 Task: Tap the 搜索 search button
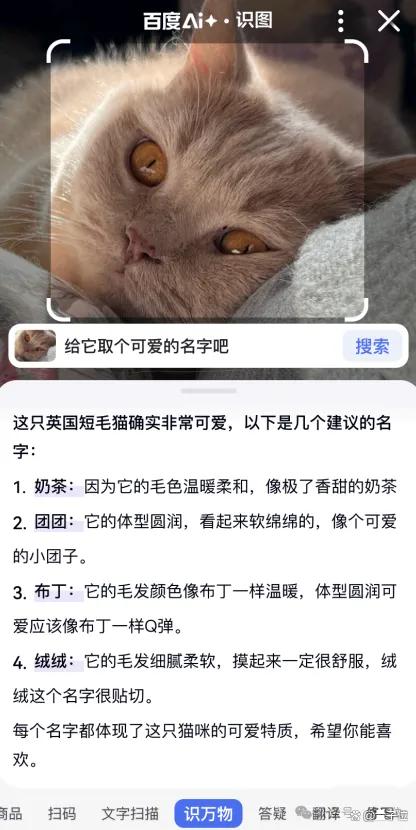(x=372, y=347)
